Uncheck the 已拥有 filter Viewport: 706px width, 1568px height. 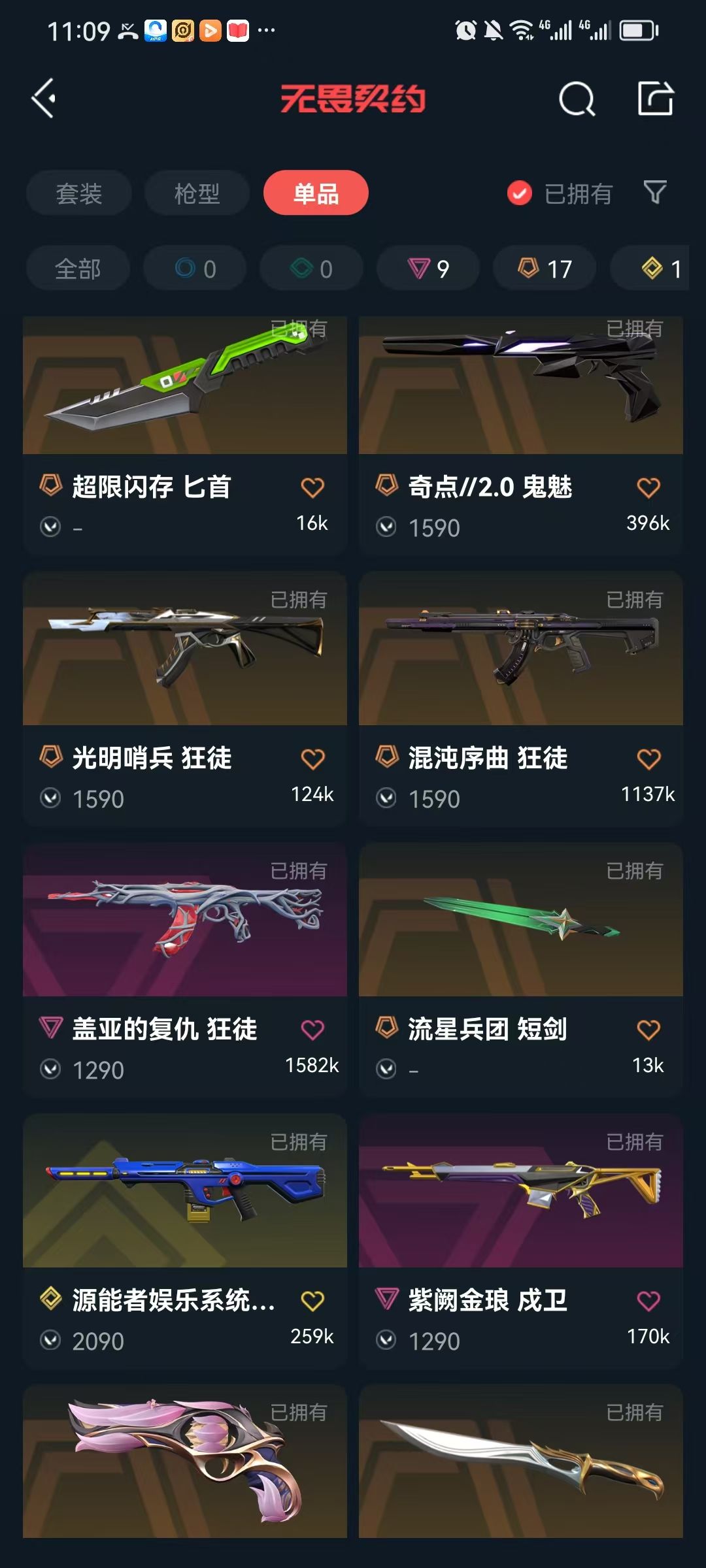tap(560, 193)
